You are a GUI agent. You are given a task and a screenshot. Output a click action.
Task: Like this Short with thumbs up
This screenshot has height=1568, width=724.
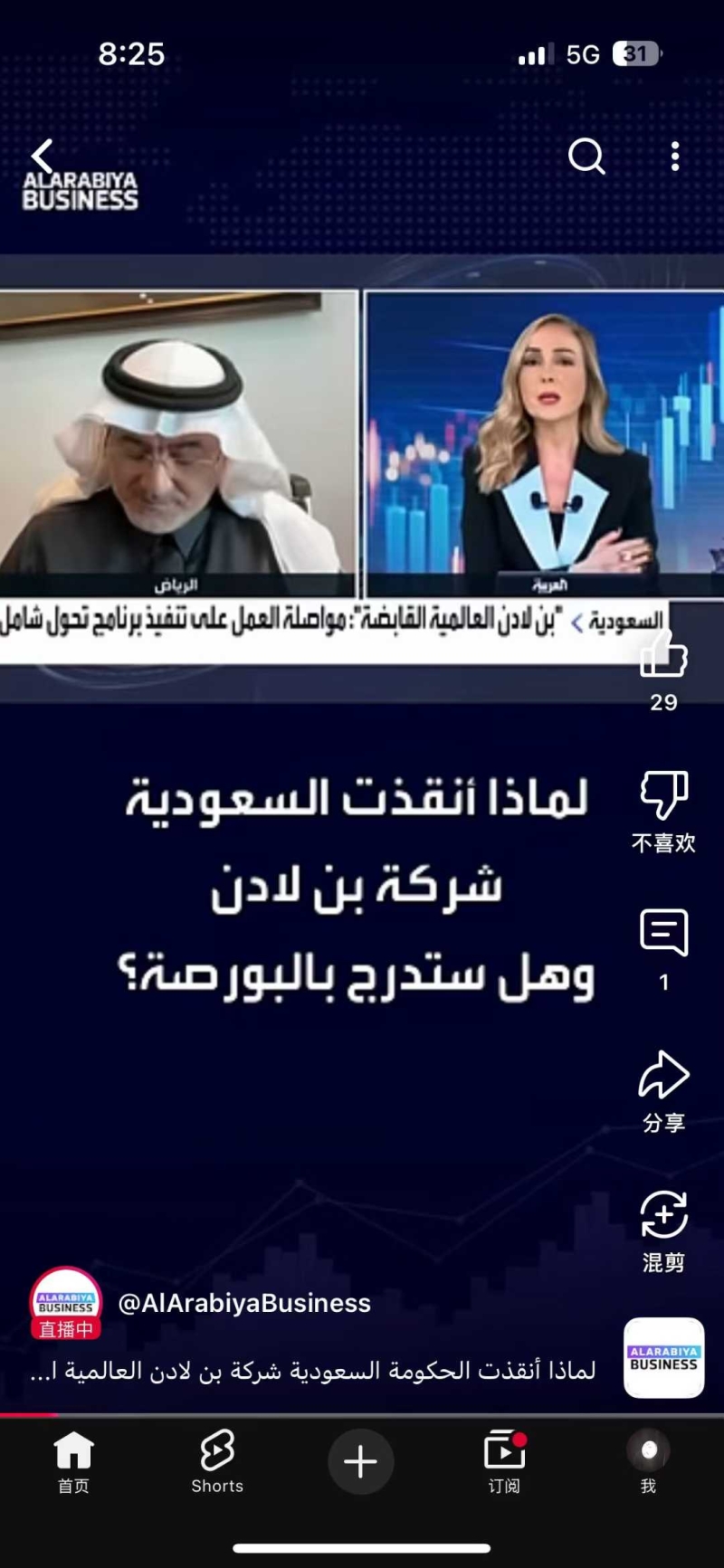click(663, 654)
